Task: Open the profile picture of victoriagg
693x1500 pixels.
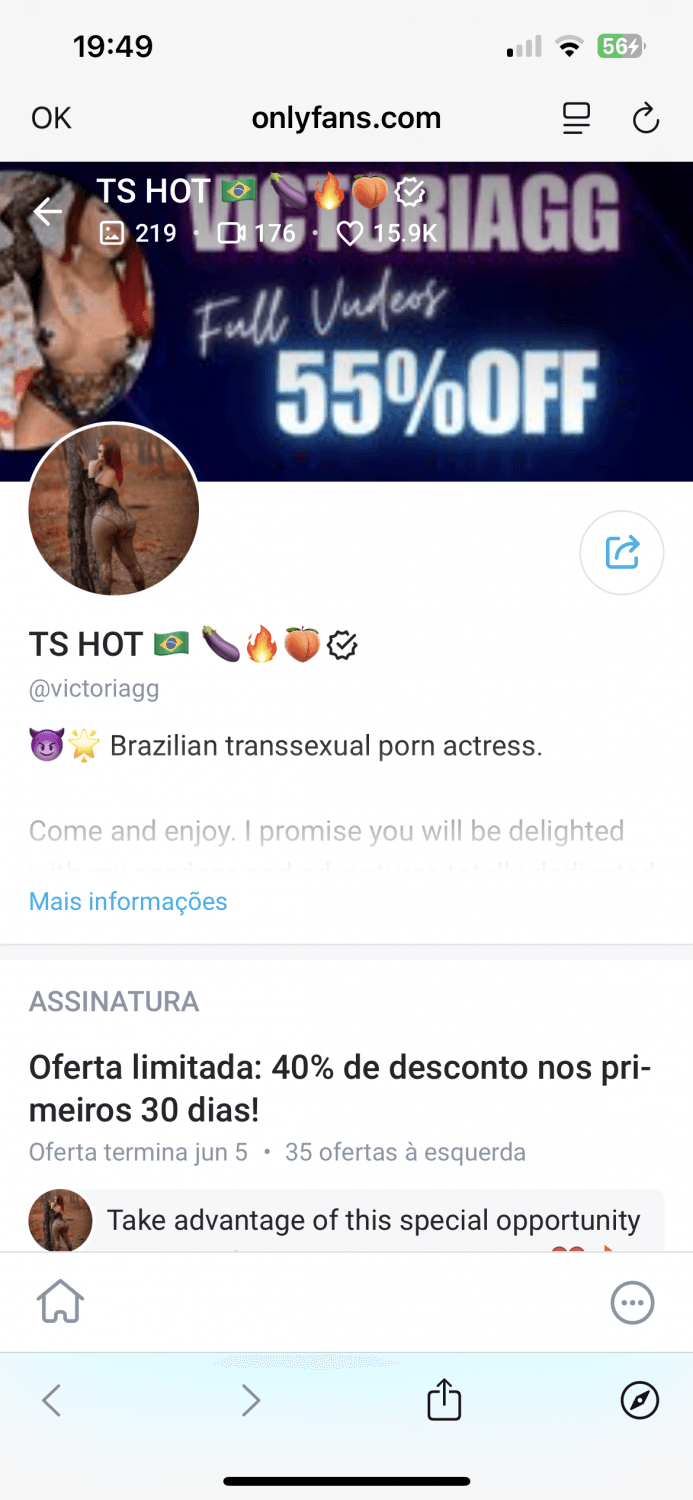Action: pyautogui.click(x=114, y=510)
